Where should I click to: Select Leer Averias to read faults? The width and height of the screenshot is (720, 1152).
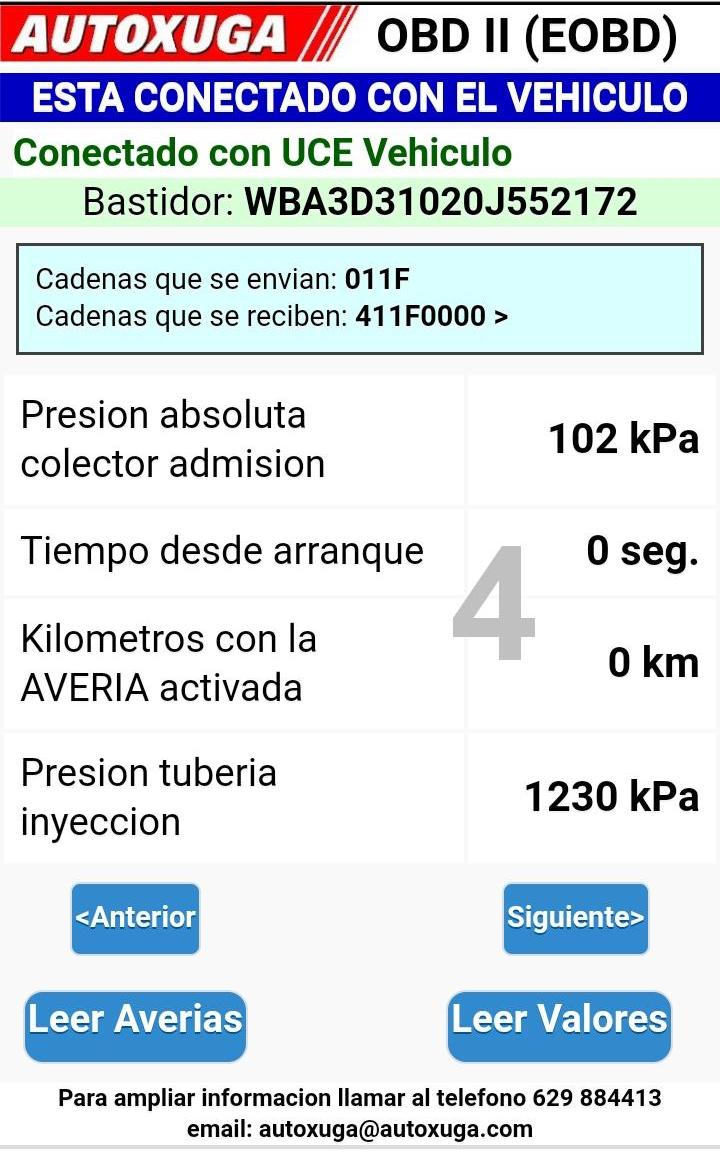coord(135,1026)
